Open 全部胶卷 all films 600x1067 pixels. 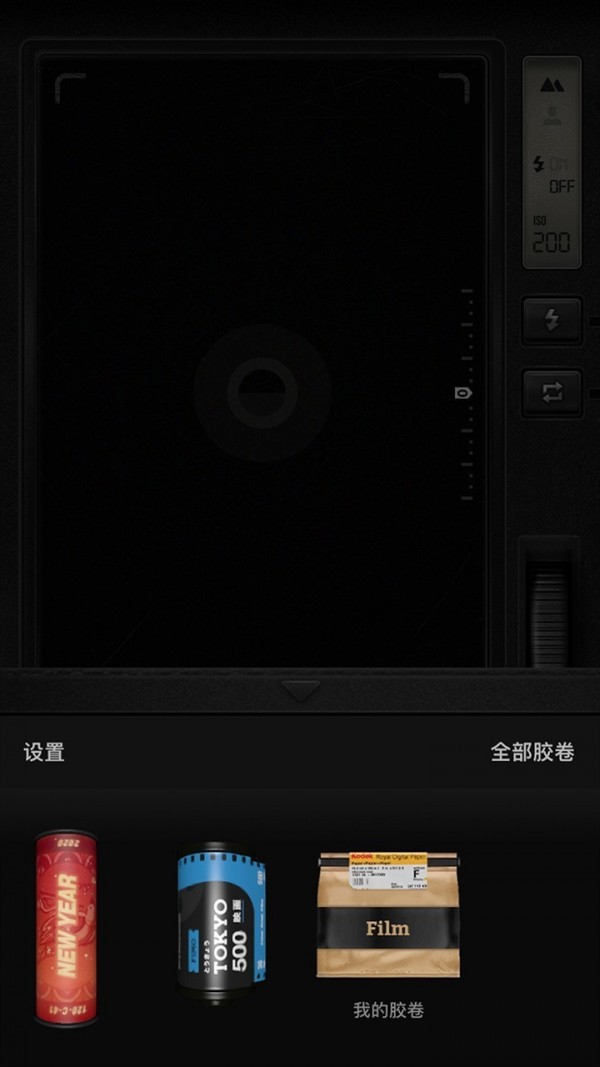point(532,752)
